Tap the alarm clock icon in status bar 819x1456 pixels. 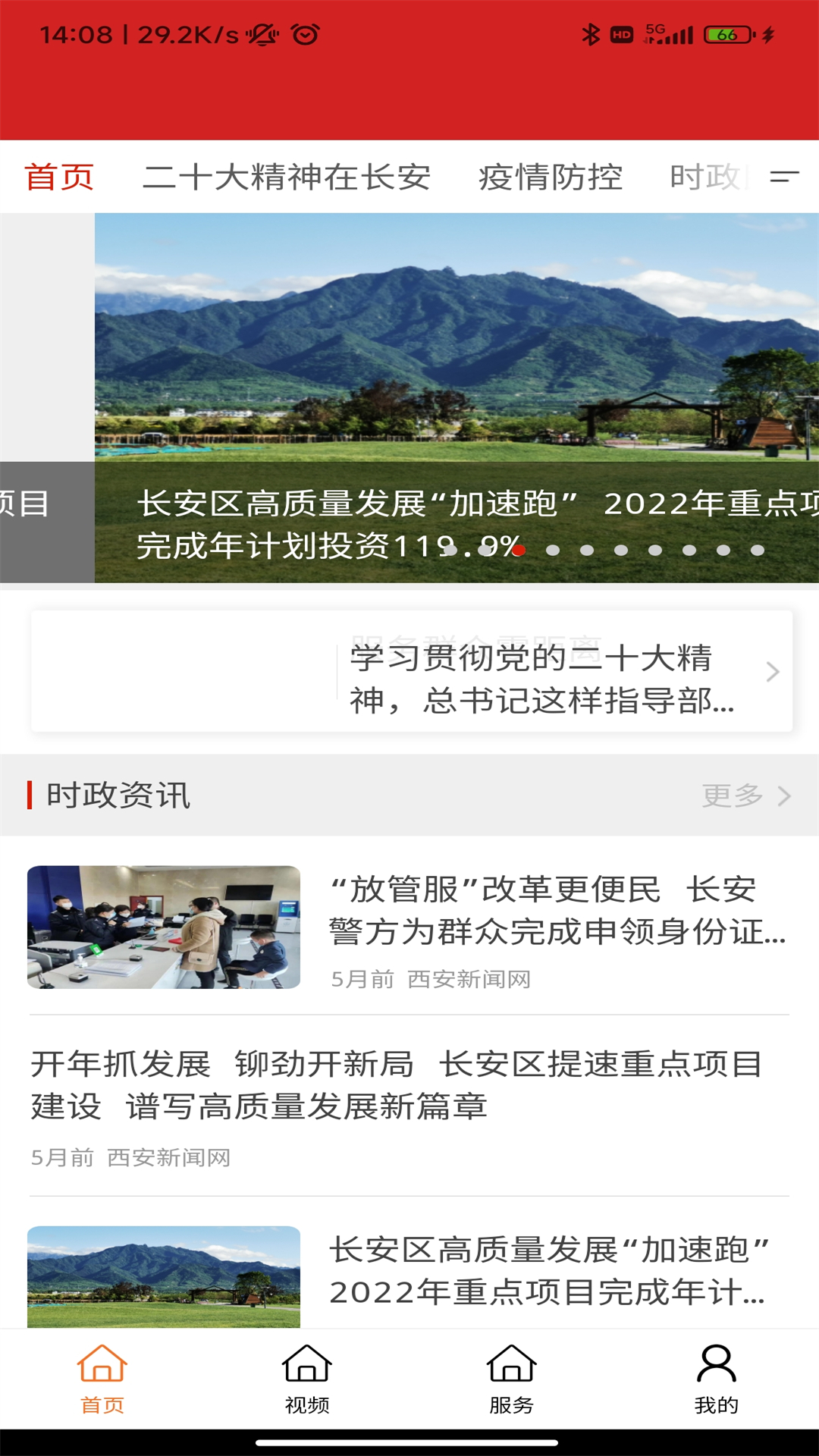[303, 33]
